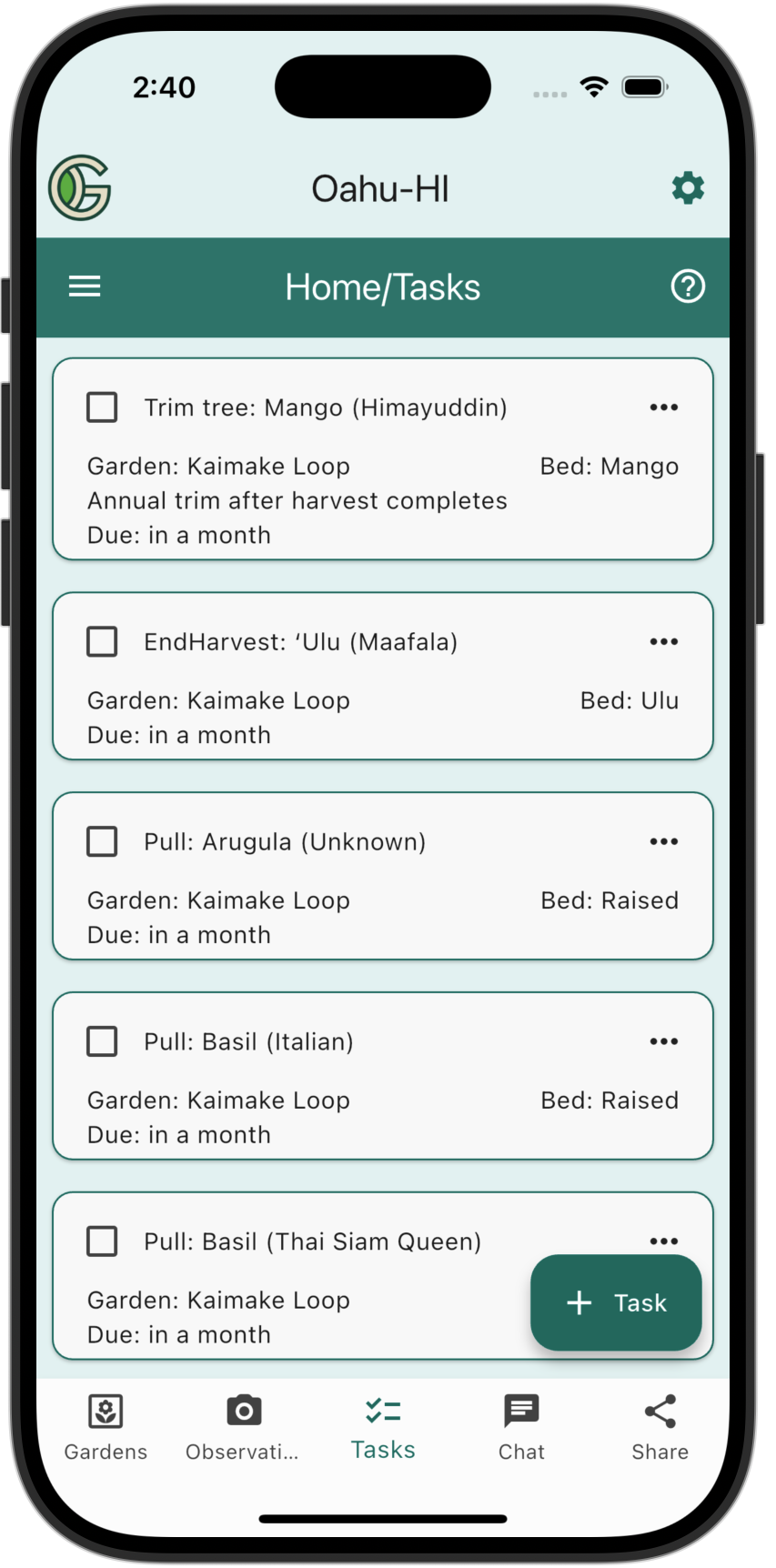Add a new Task

tap(616, 1302)
